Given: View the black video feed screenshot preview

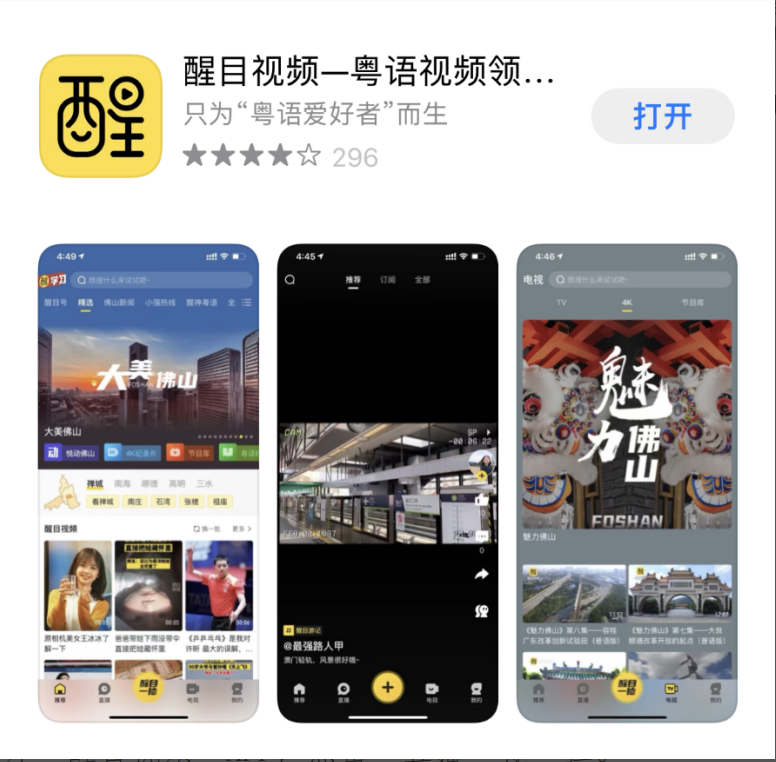Looking at the screenshot, I should click(387, 482).
